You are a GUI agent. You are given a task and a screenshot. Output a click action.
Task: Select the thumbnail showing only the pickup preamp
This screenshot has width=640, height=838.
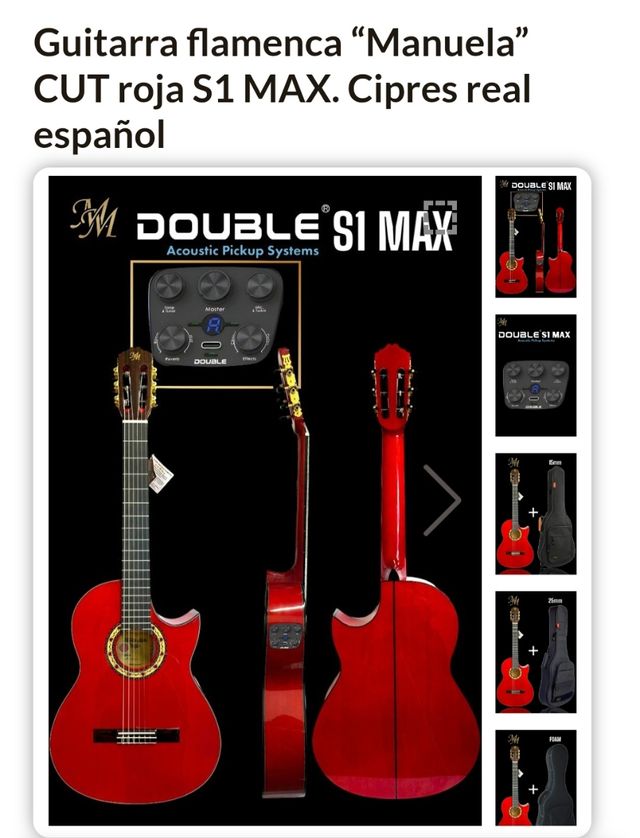tap(535, 376)
